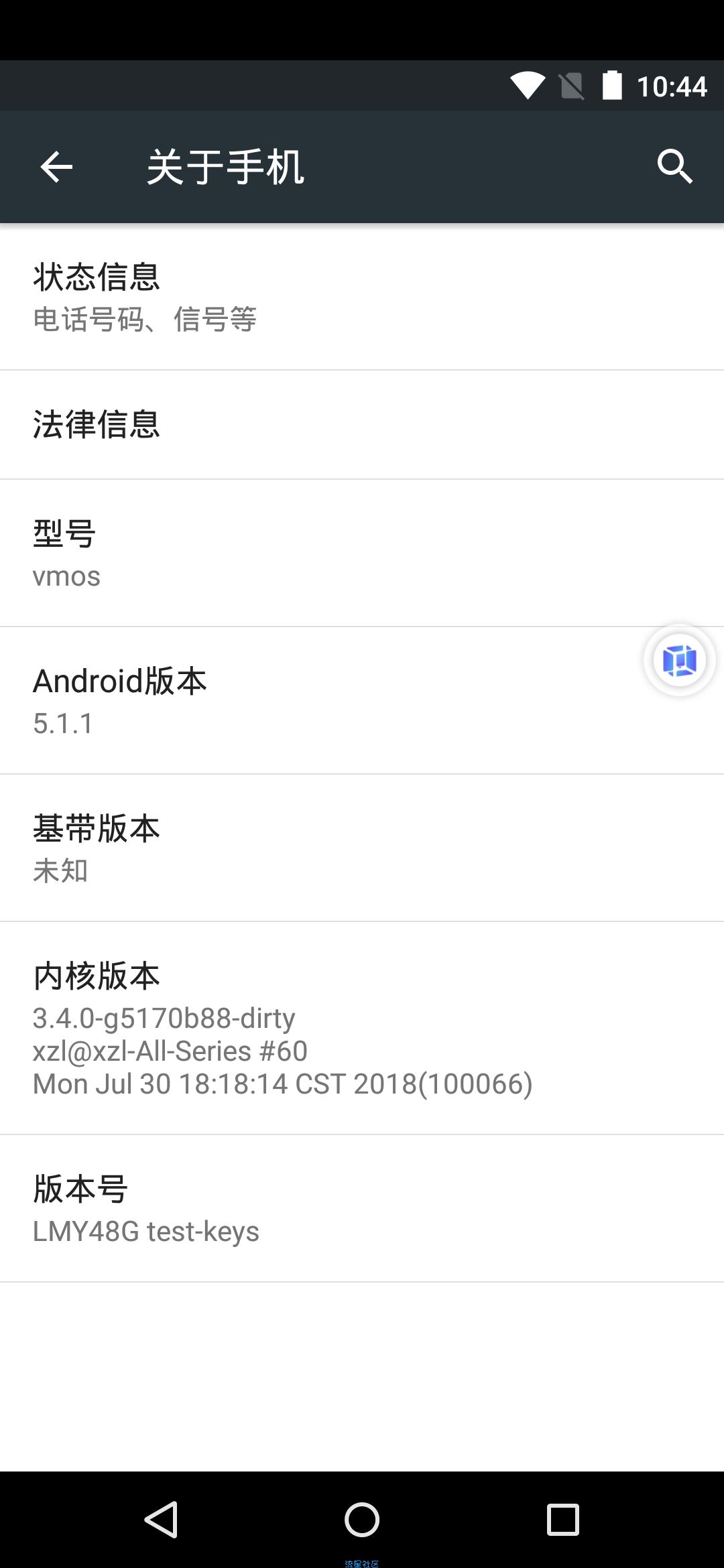Image resolution: width=724 pixels, height=1568 pixels.
Task: Tap the 基带版本 row
Action: click(x=362, y=848)
